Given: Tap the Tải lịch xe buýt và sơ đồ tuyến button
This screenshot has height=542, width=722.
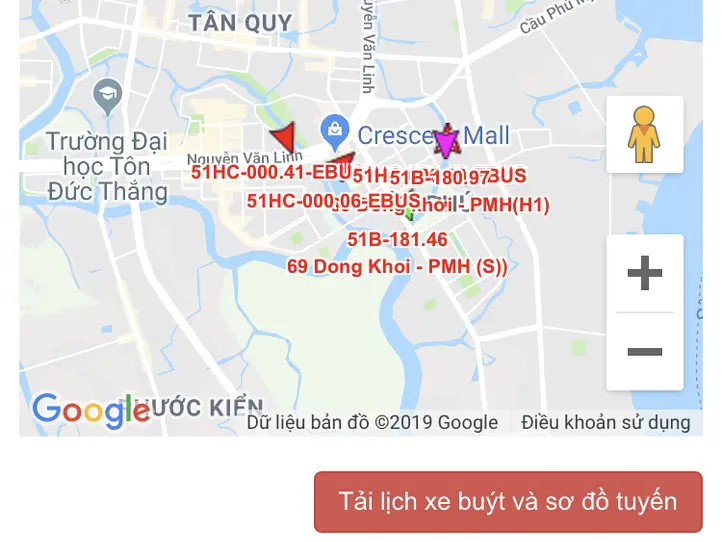Looking at the screenshot, I should (x=508, y=502).
